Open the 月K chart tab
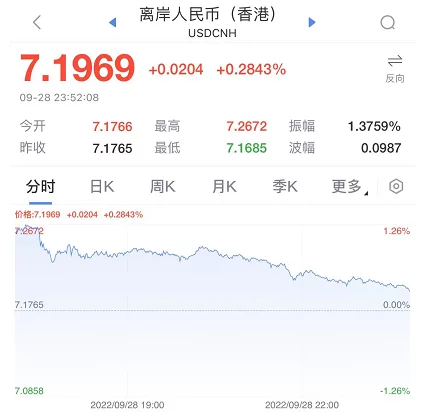 coord(224,186)
